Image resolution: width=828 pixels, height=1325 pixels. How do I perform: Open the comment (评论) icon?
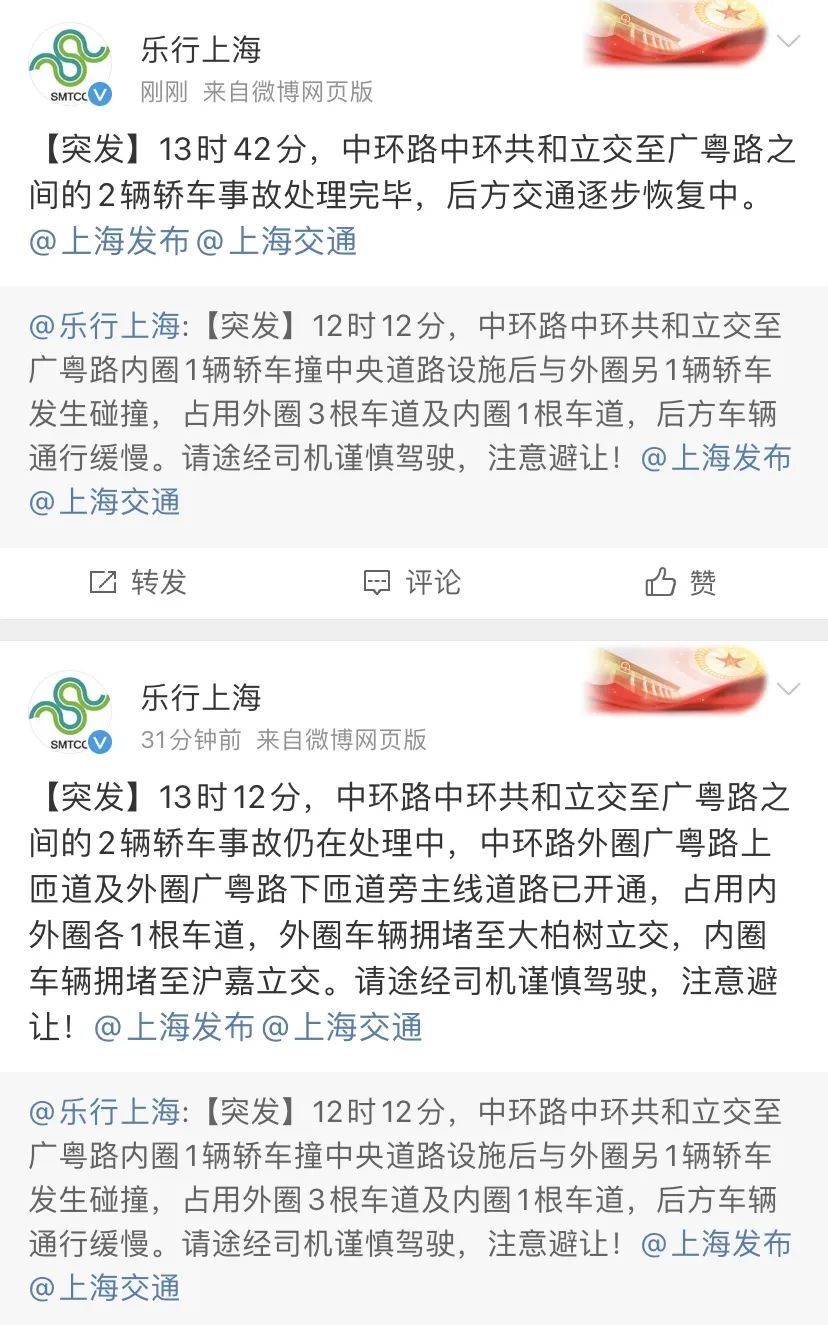[376, 582]
